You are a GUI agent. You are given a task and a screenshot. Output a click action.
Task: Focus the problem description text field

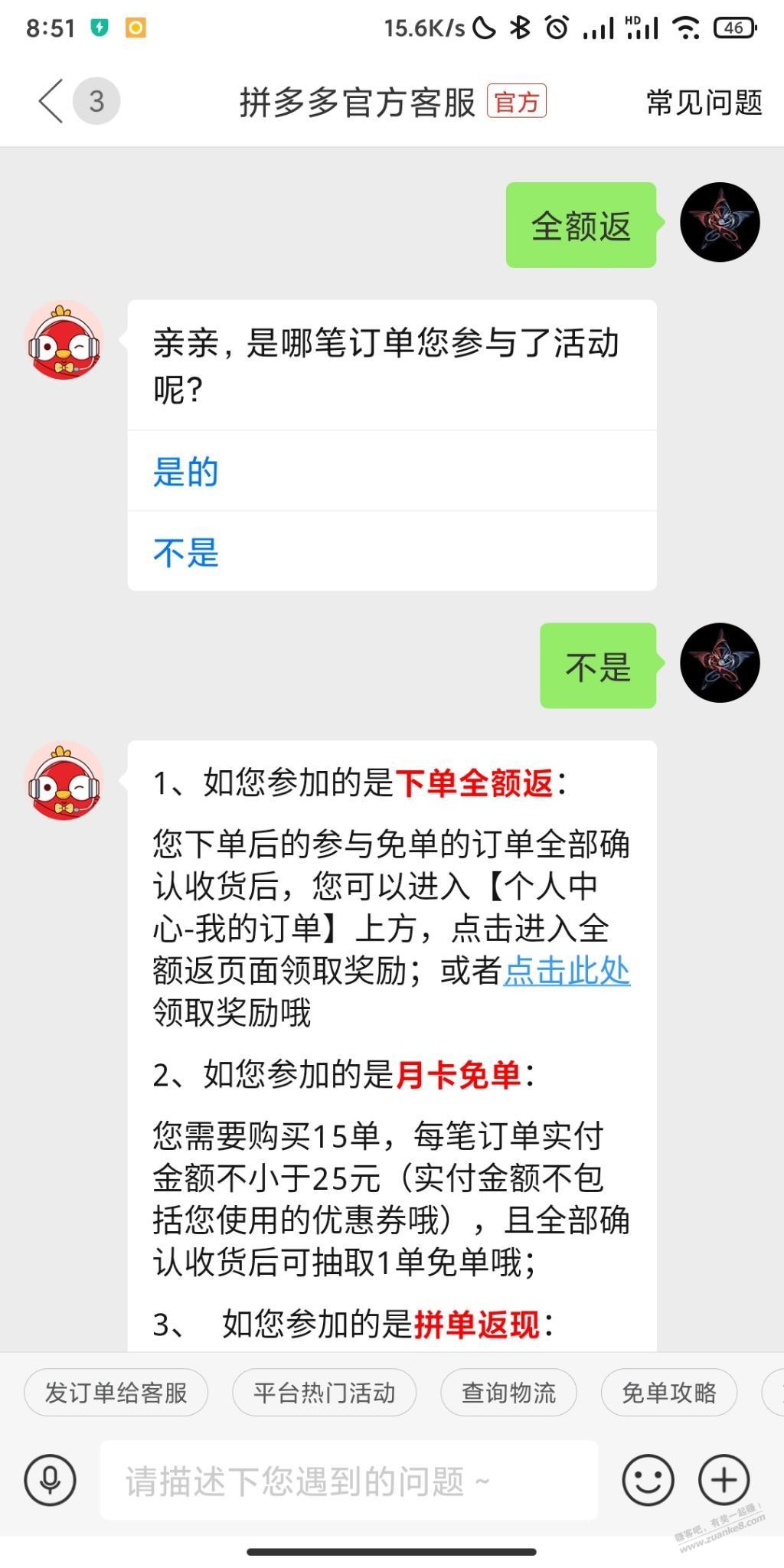coord(349,1480)
